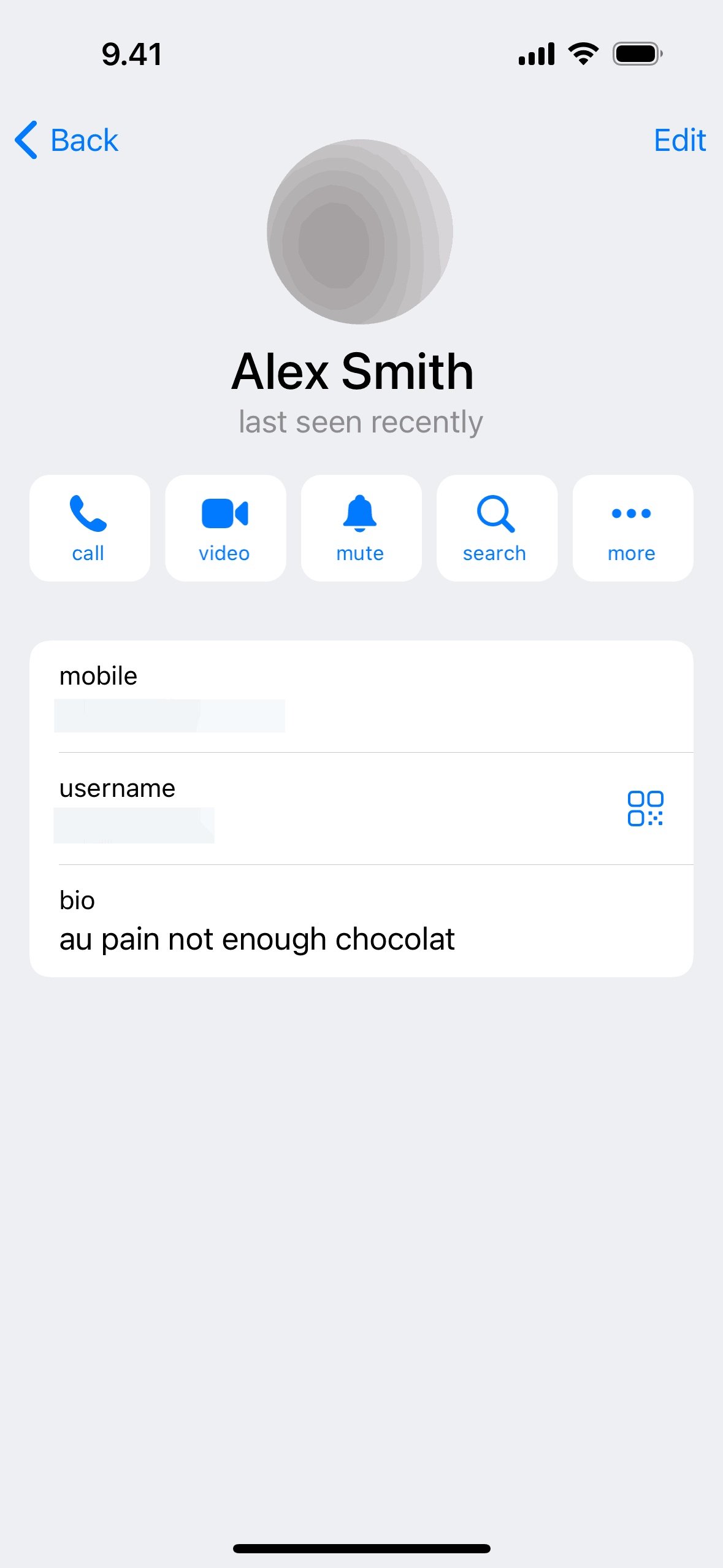Go back to the previous screen

pyautogui.click(x=66, y=140)
